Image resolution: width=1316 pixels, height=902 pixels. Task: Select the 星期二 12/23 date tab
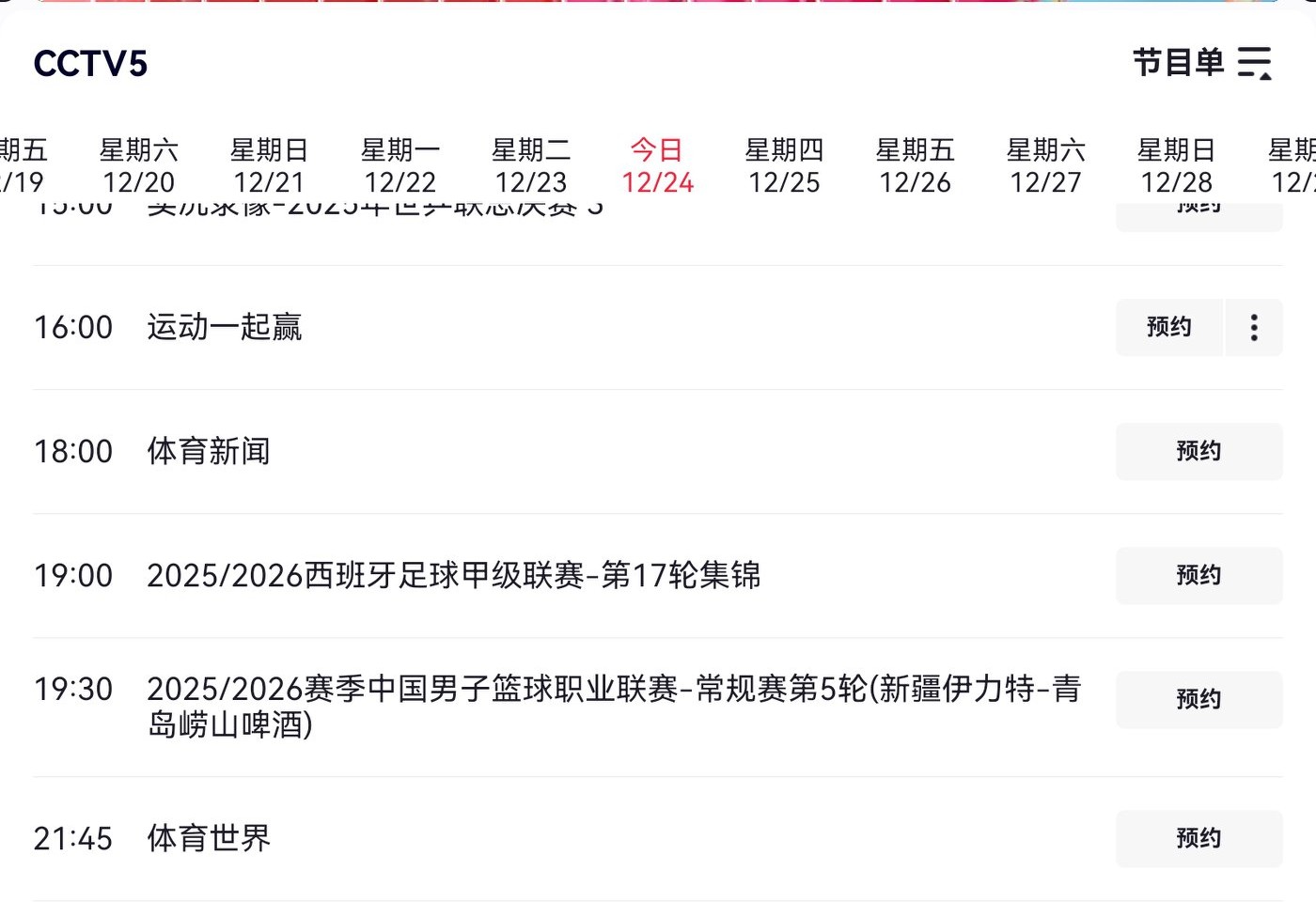click(x=530, y=165)
